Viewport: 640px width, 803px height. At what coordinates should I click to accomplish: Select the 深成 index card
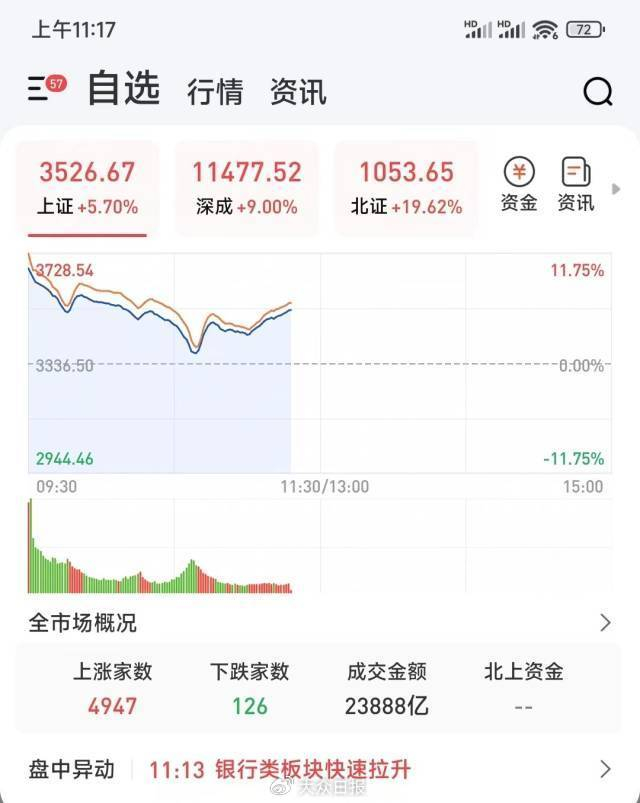(246, 188)
